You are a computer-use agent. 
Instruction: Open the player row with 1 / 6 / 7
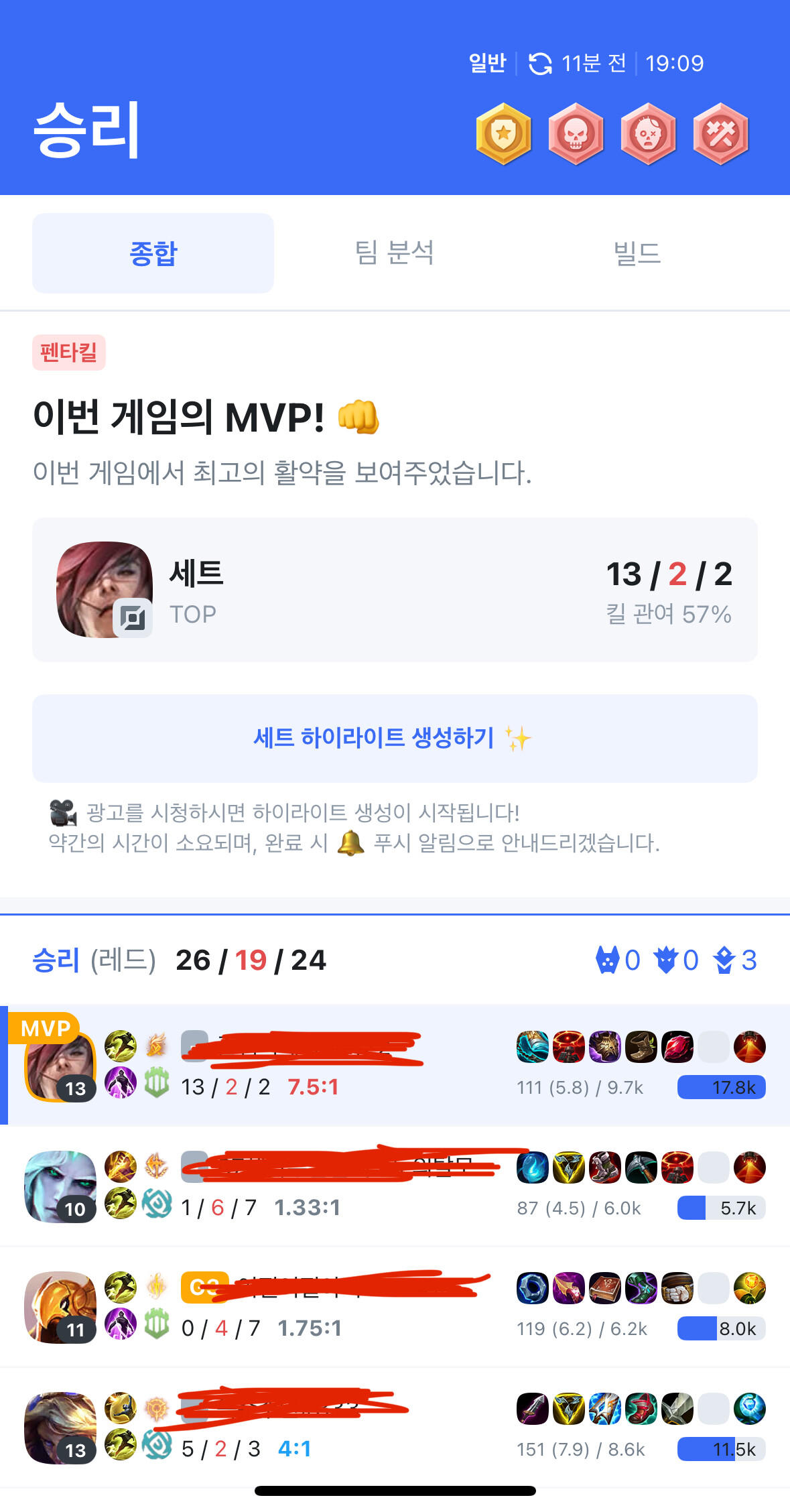pyautogui.click(x=394, y=1186)
